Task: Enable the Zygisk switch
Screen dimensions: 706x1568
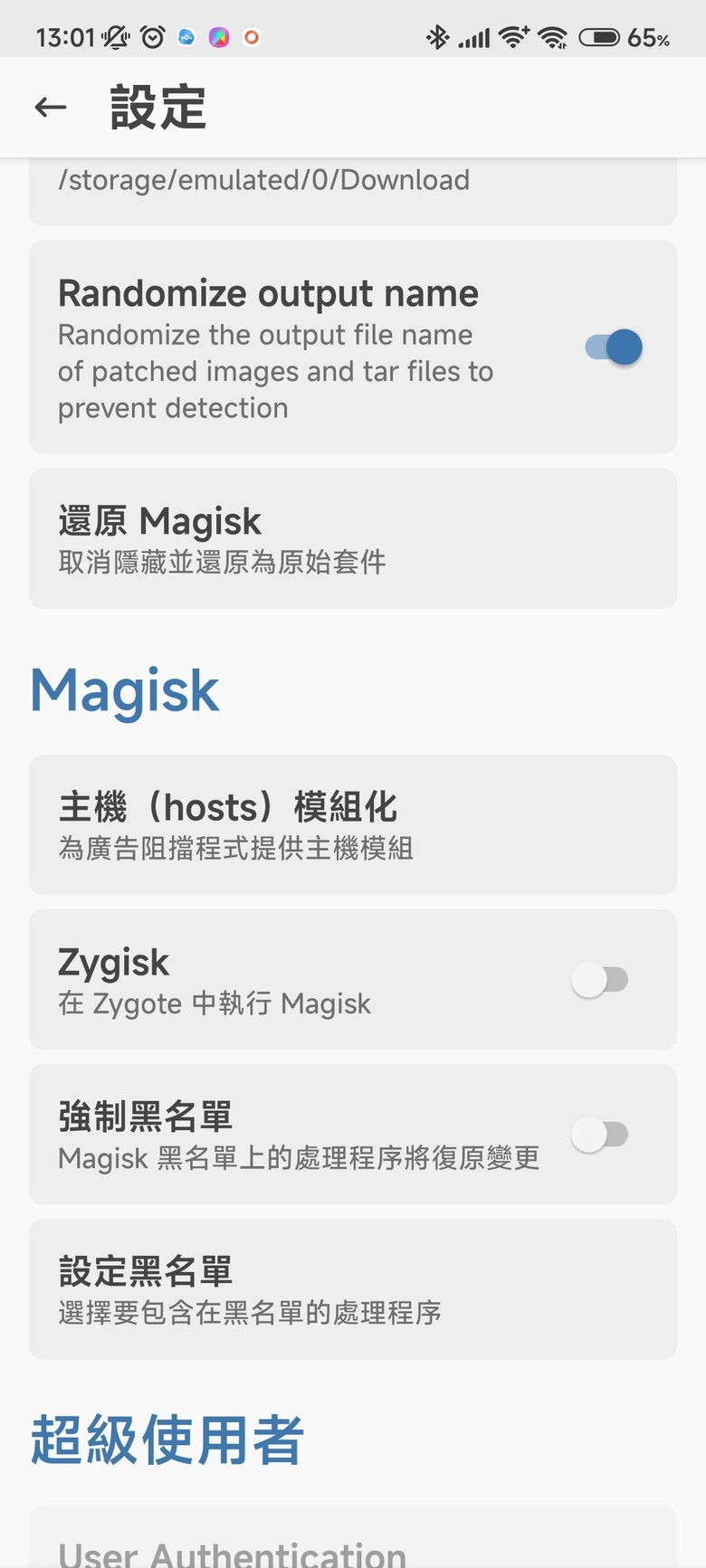Action: pos(599,979)
